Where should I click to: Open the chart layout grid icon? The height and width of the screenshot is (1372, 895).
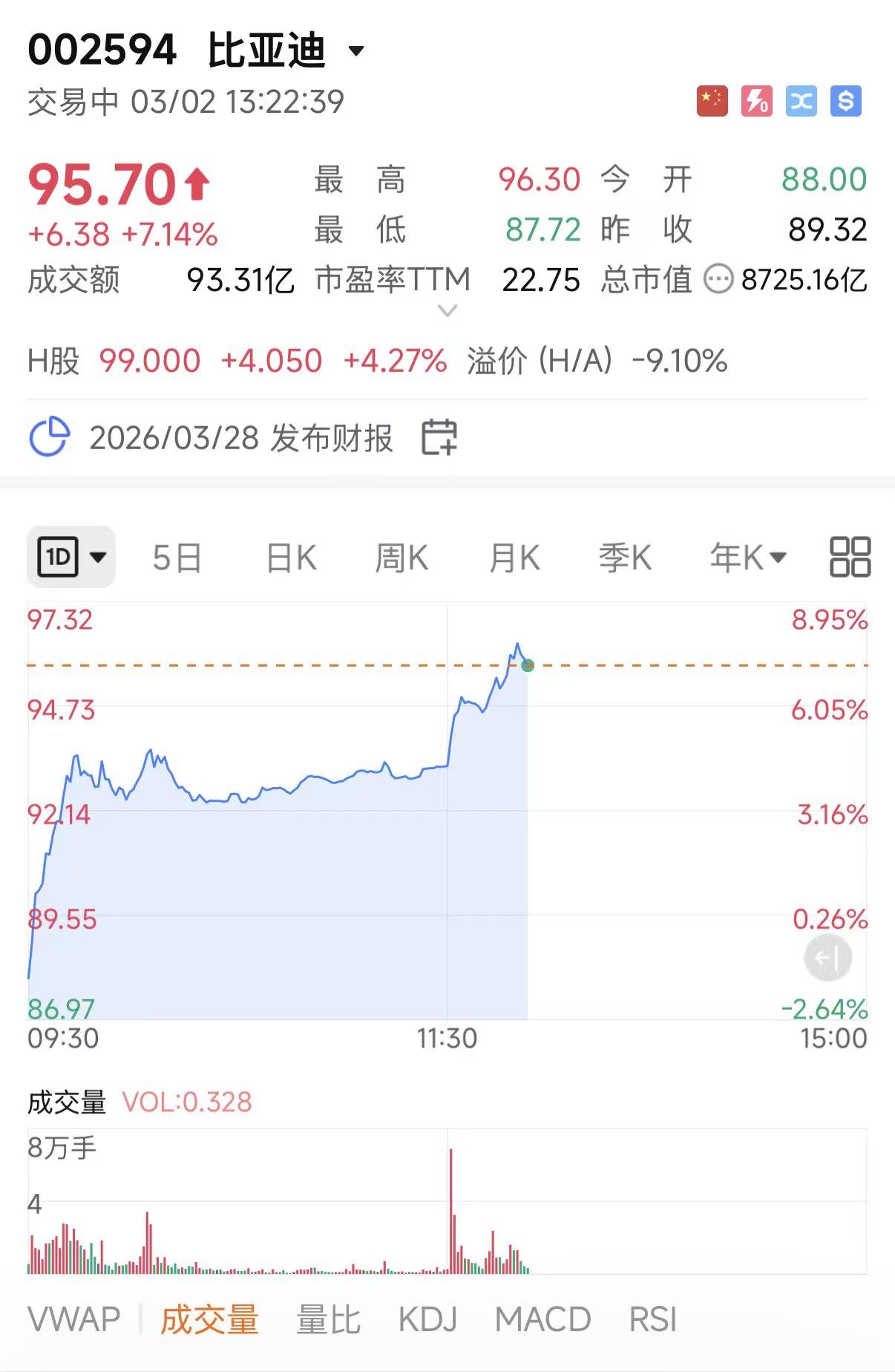[x=850, y=557]
